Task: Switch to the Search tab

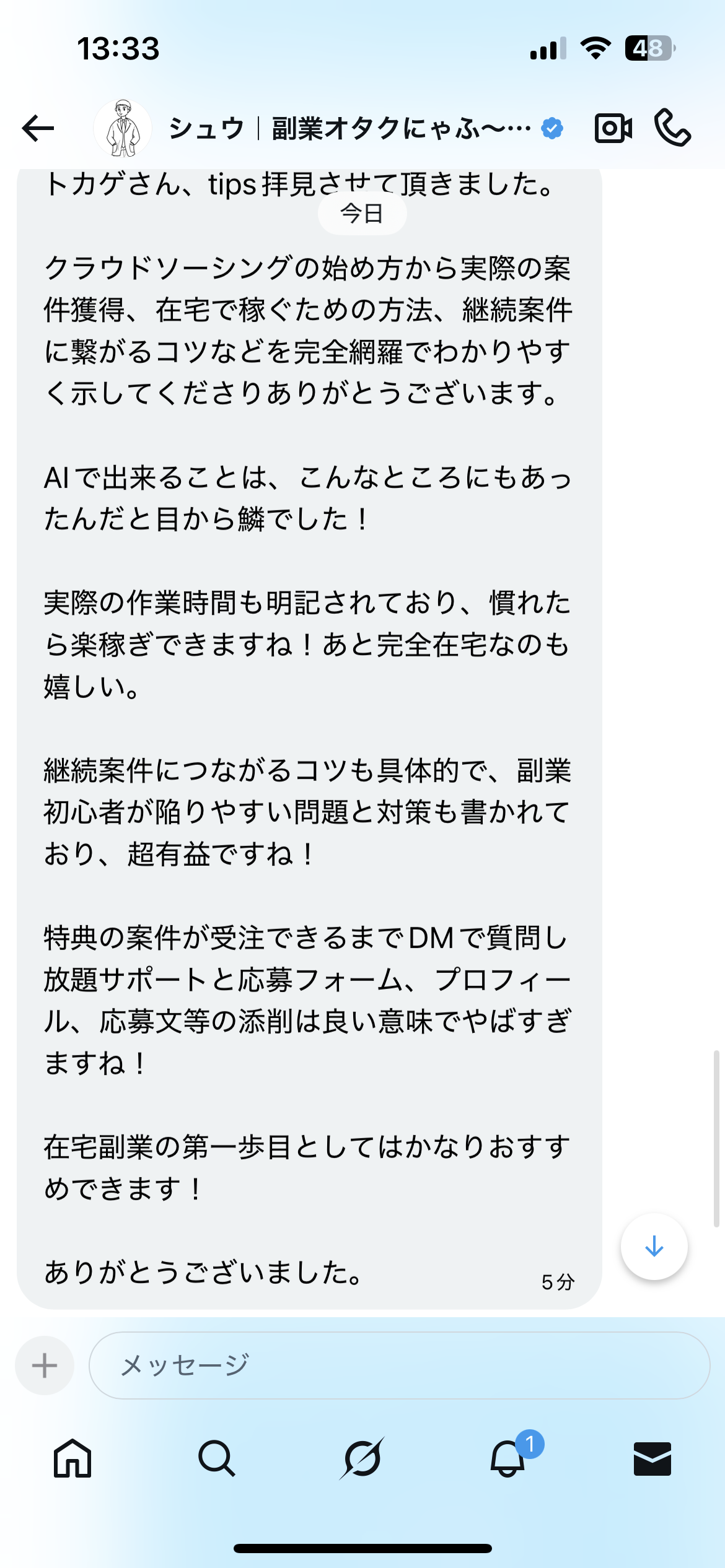Action: tap(217, 1458)
